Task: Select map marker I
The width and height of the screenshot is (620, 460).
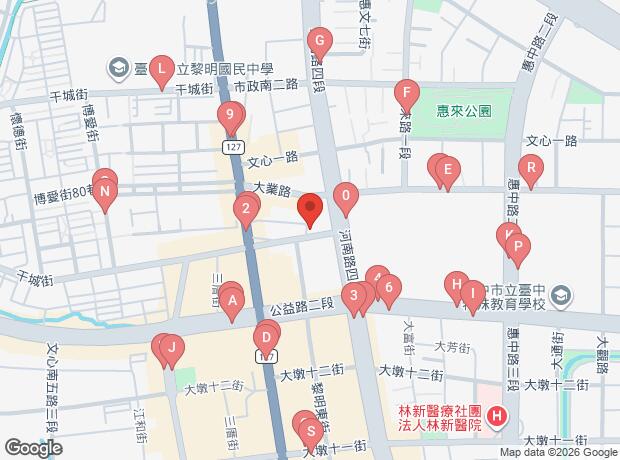Action: 473,293
